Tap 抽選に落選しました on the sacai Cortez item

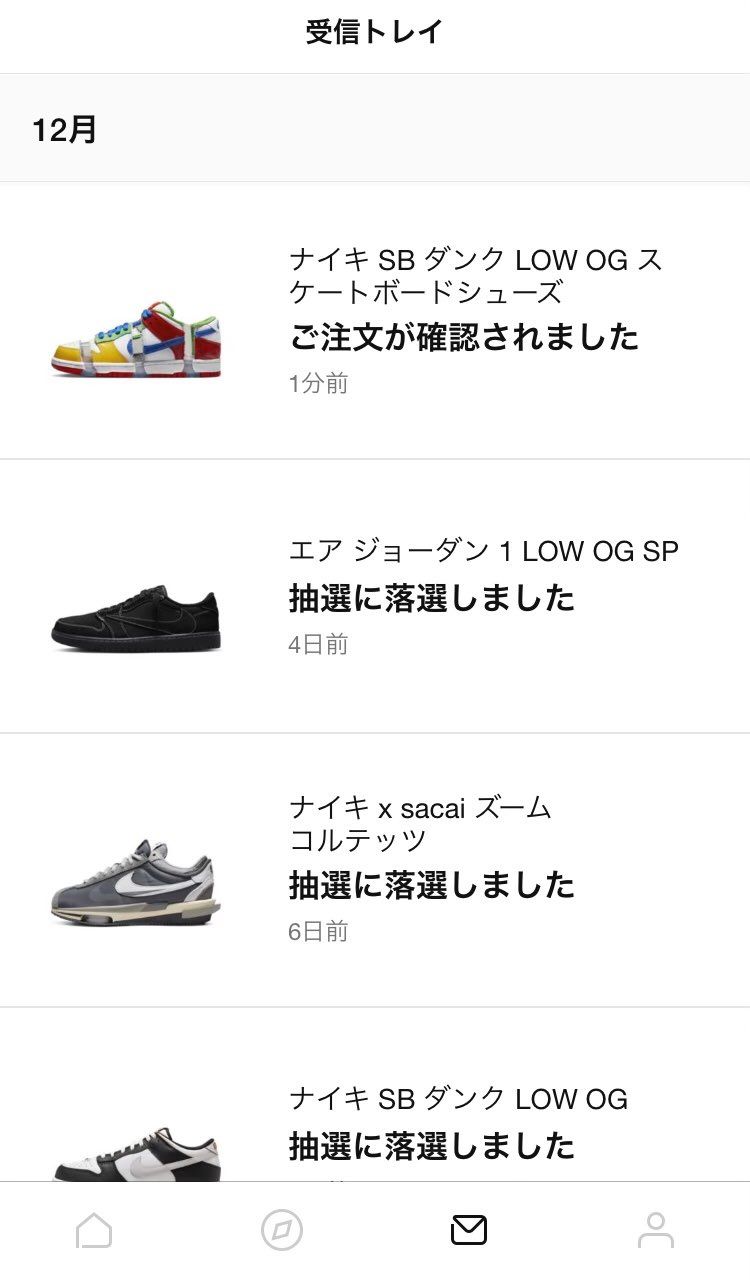[x=432, y=886]
